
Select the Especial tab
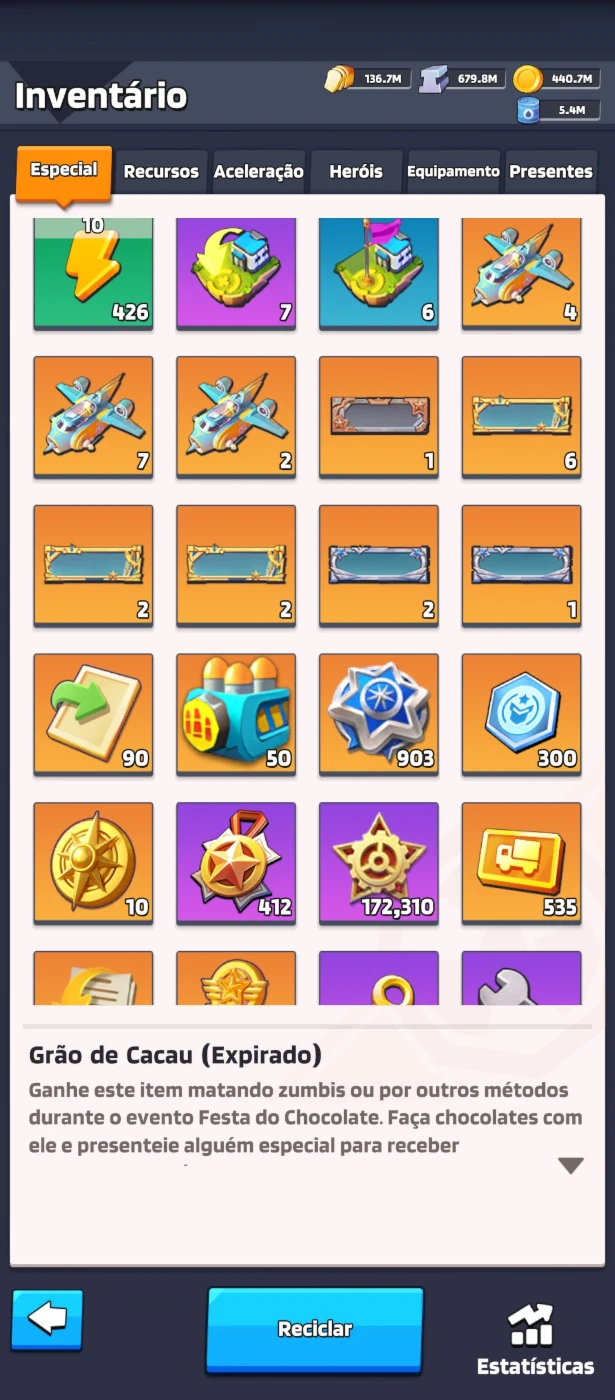(64, 170)
